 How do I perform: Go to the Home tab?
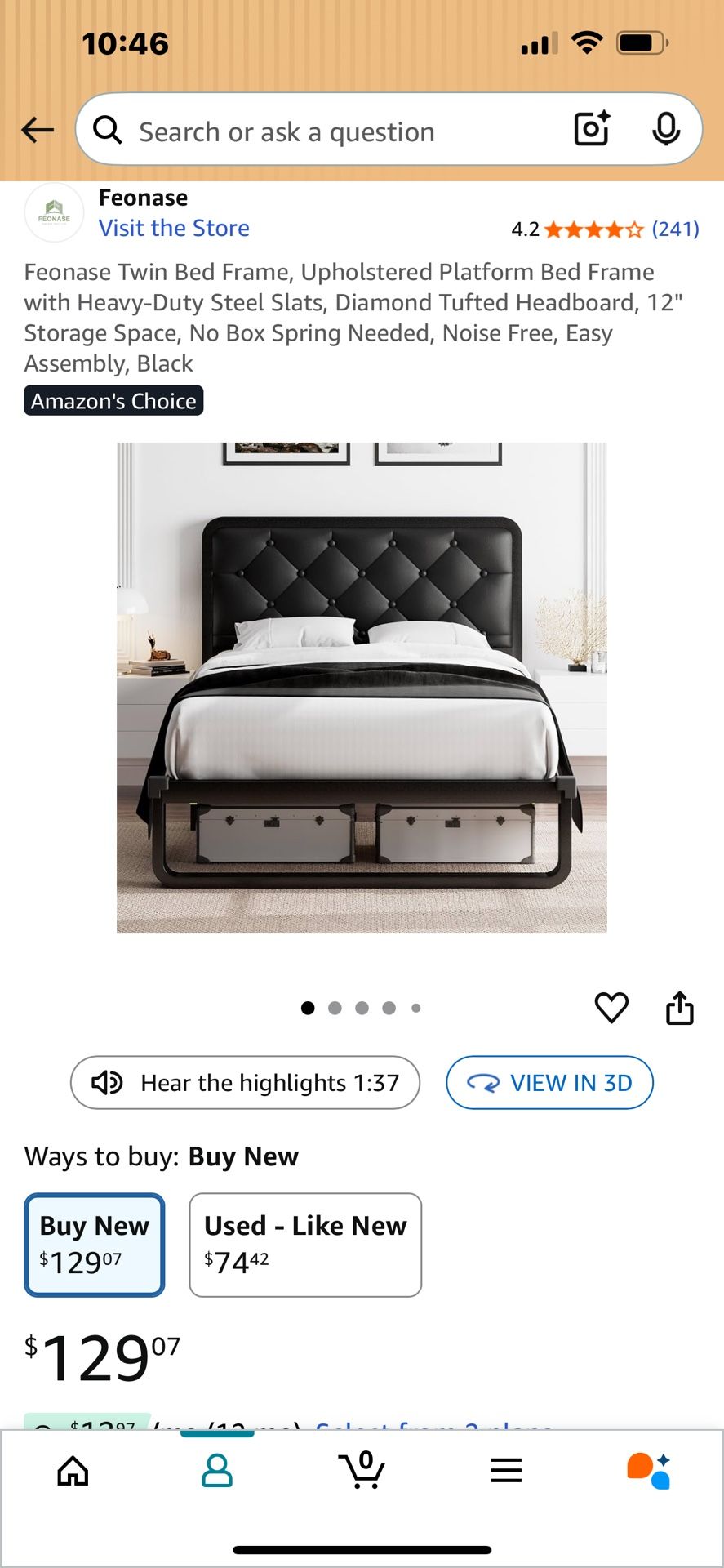tap(73, 1471)
